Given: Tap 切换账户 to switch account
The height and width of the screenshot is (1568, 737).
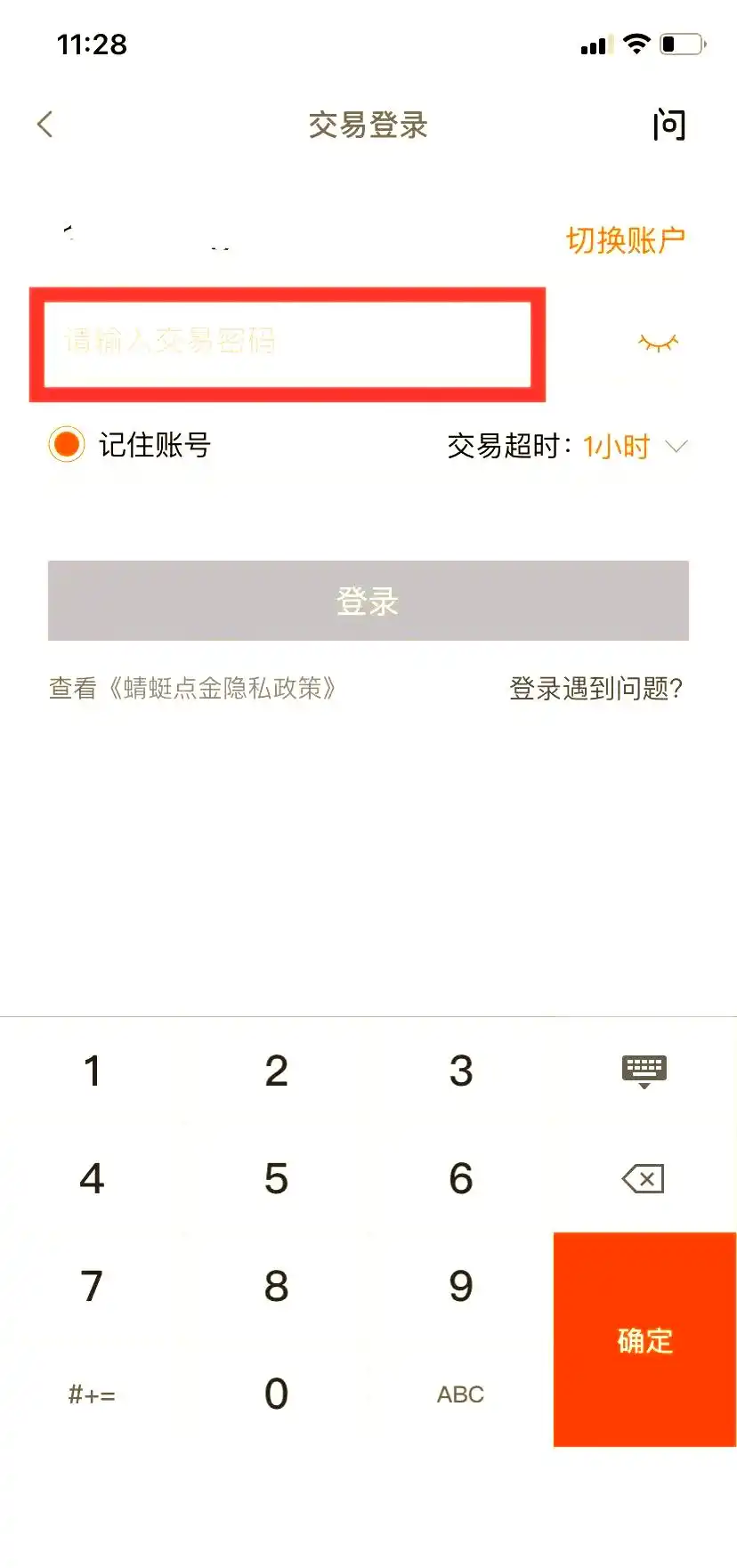Looking at the screenshot, I should [626, 240].
